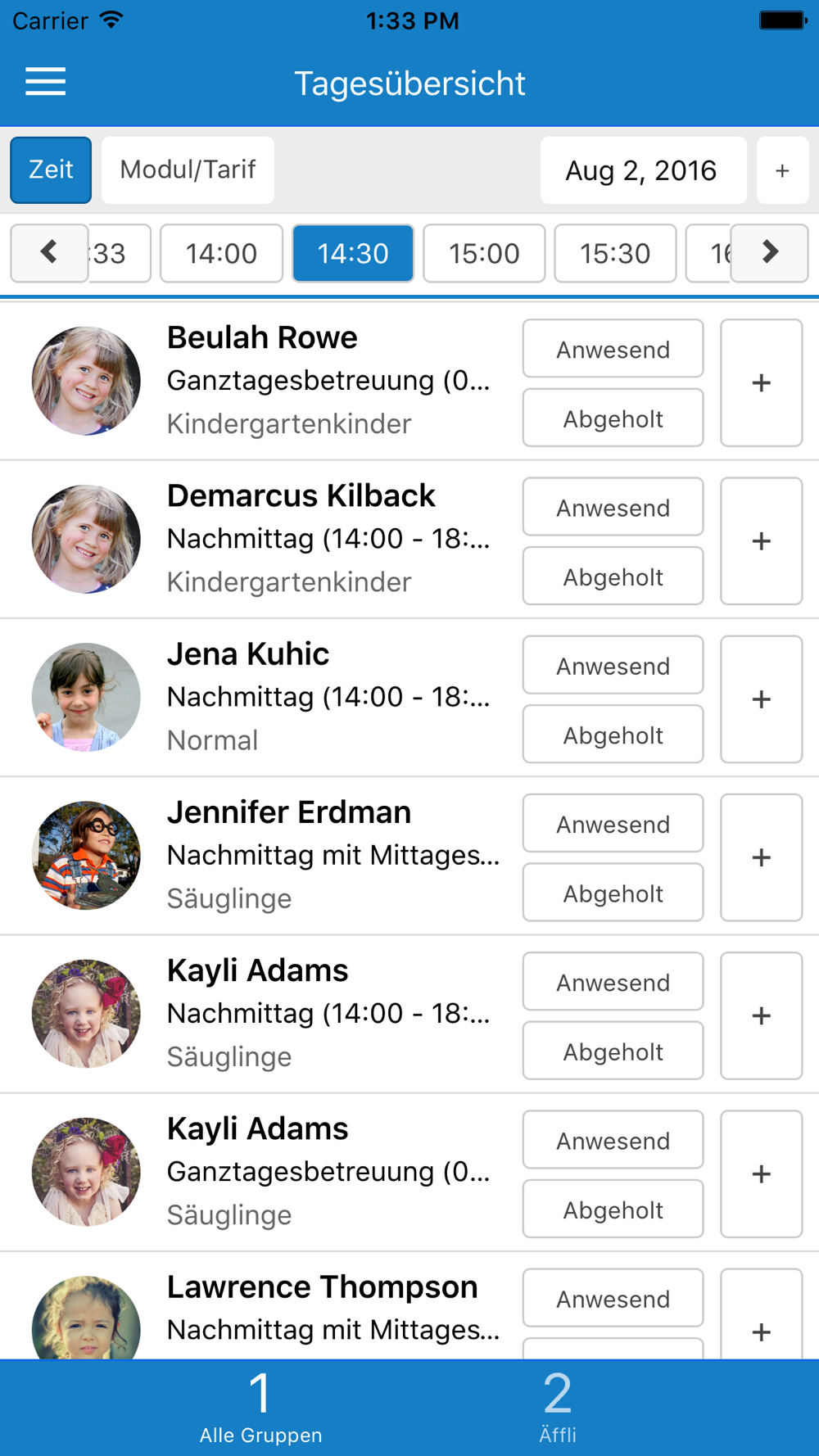Open the Aug 2, 2016 date picker
This screenshot has width=819, height=1456.
[643, 170]
